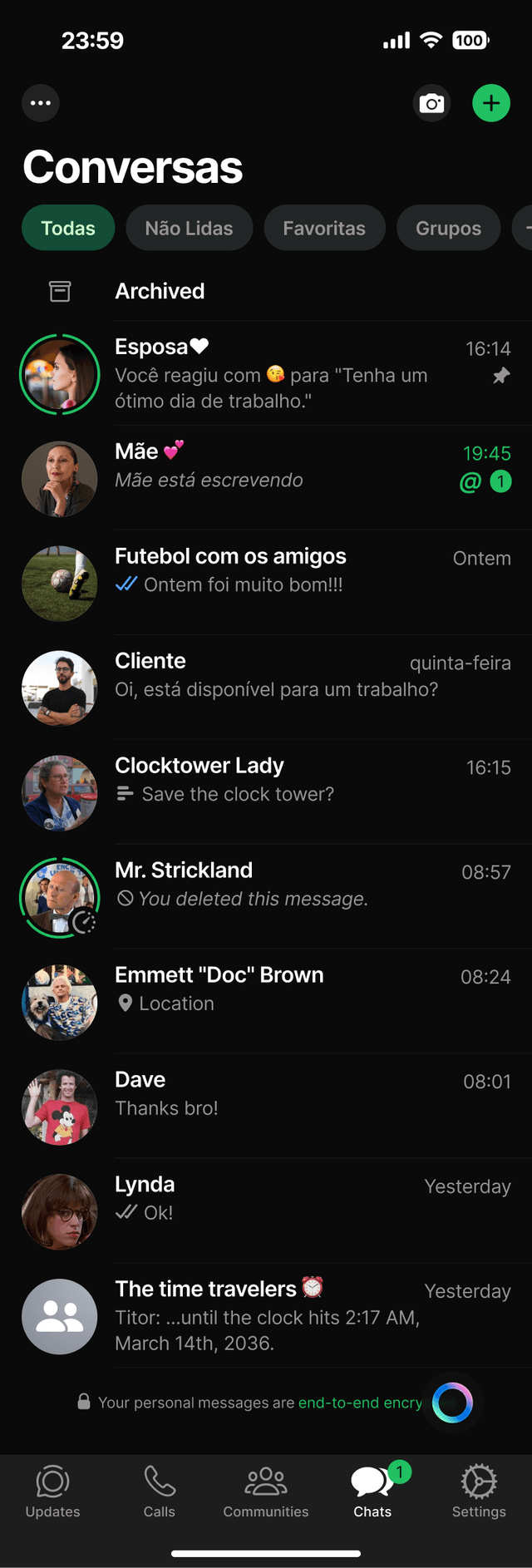View Mr. Strickland's status from his avatar

[59, 897]
